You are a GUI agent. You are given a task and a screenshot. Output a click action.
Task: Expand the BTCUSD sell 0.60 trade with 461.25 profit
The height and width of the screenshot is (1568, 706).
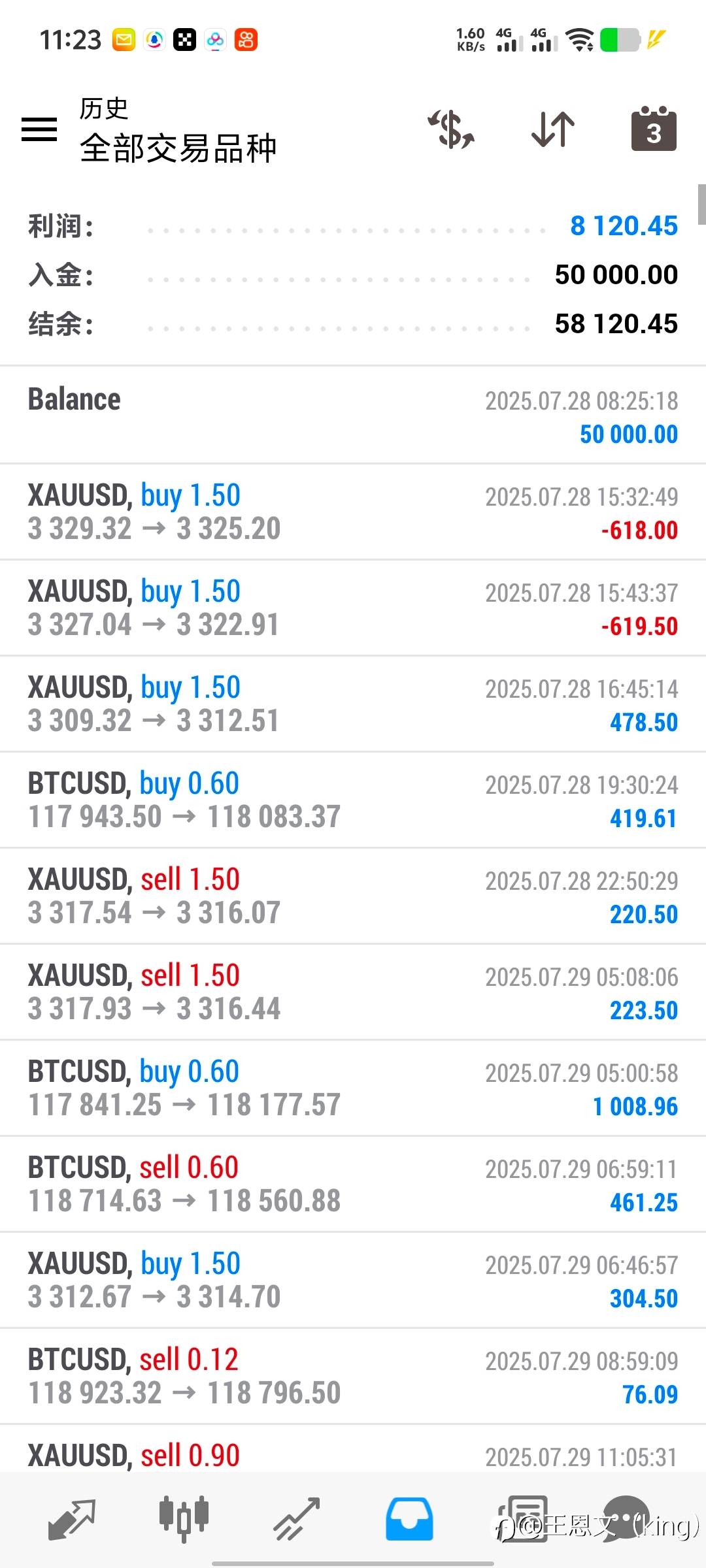pos(353,1184)
